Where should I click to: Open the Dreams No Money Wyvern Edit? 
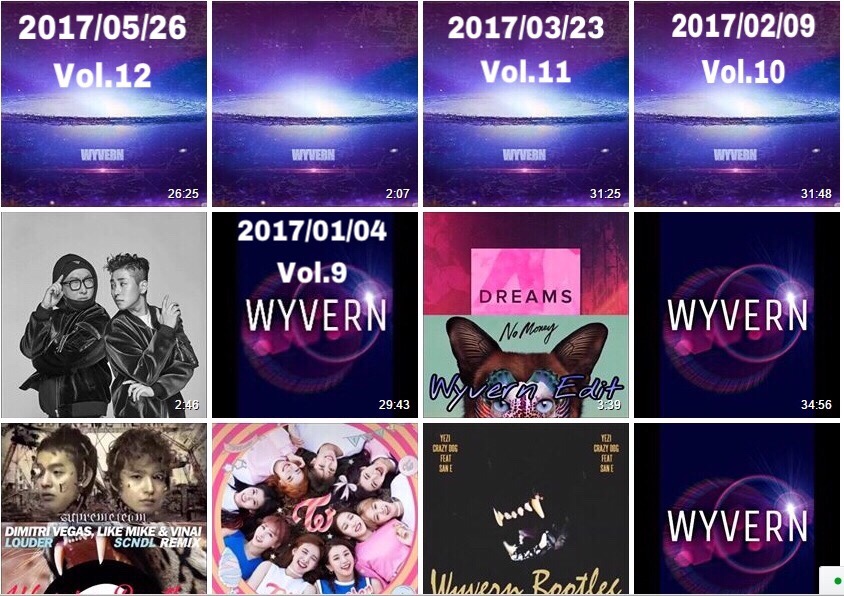tap(526, 314)
